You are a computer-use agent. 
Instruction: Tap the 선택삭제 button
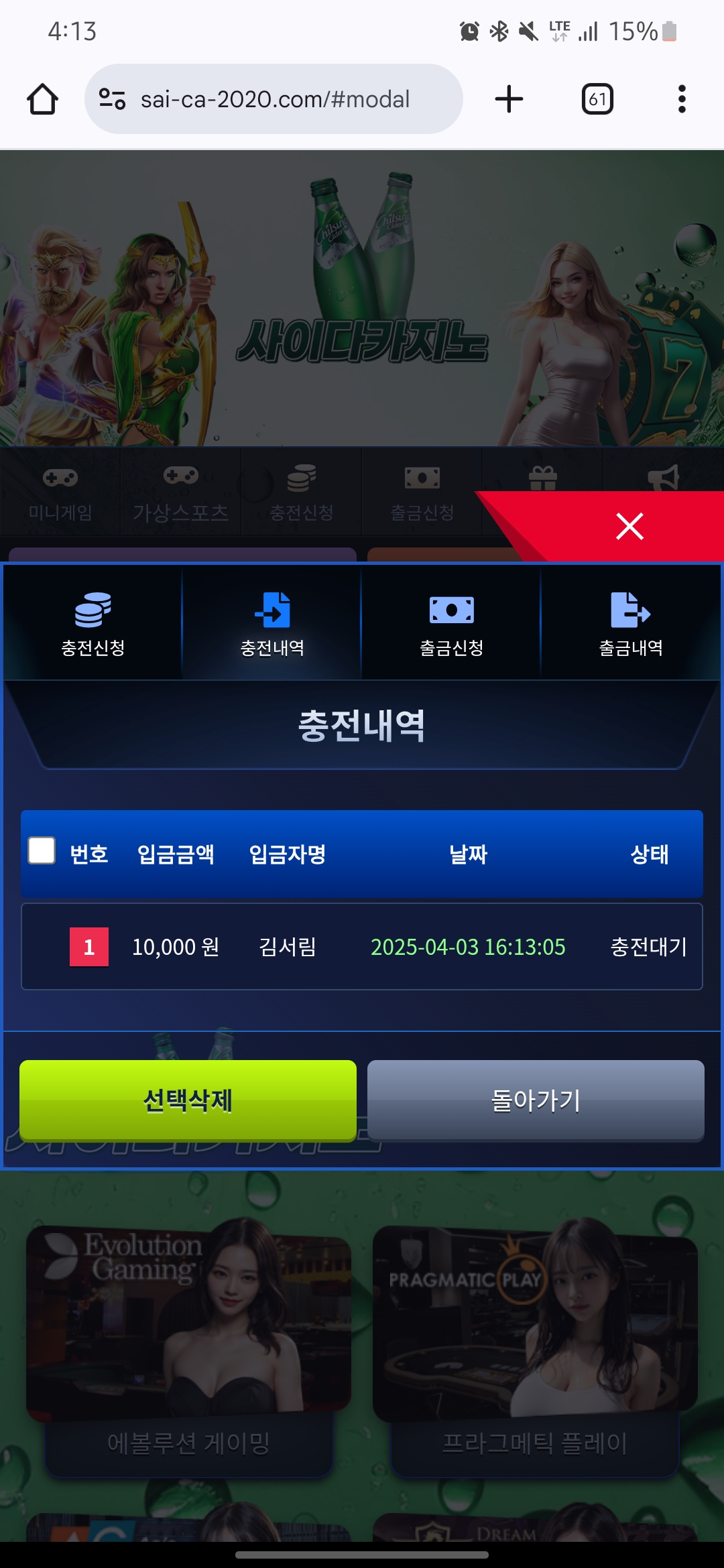click(188, 1100)
